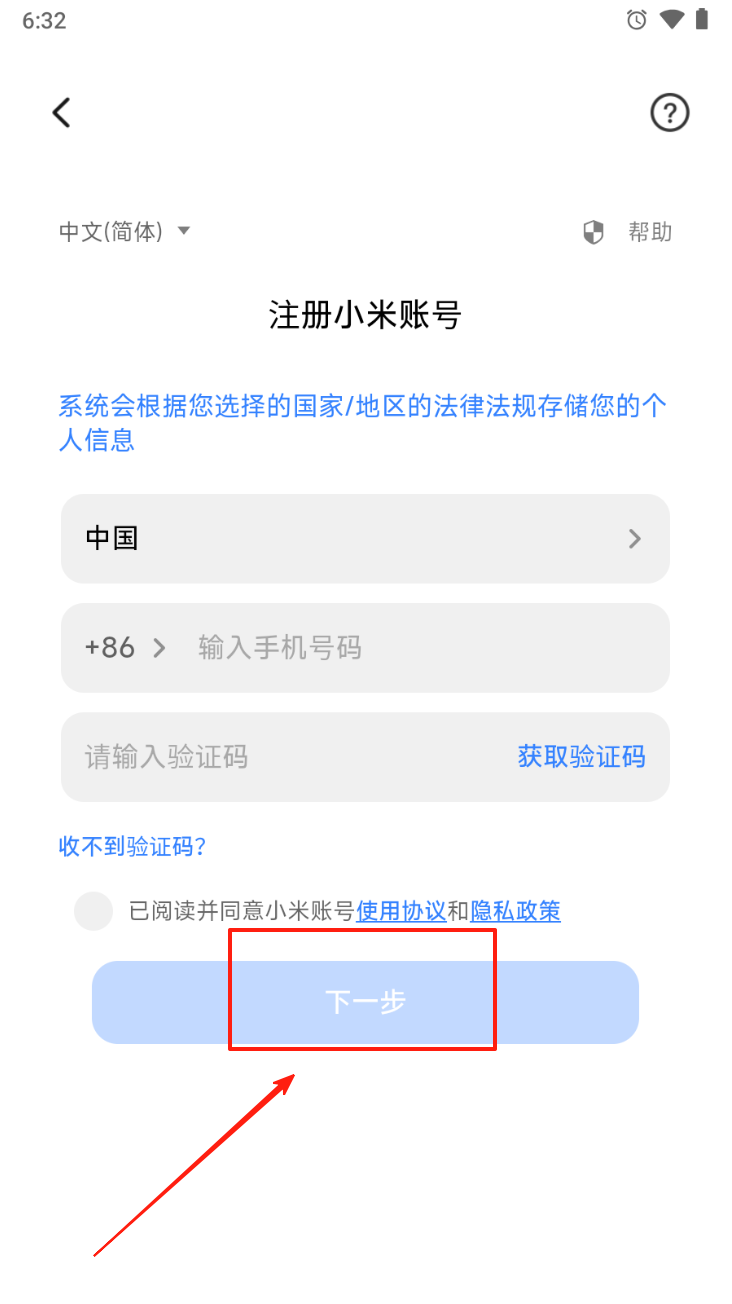The width and height of the screenshot is (732, 1304).
Task: Open the 使用协议 link
Action: pyautogui.click(x=401, y=911)
